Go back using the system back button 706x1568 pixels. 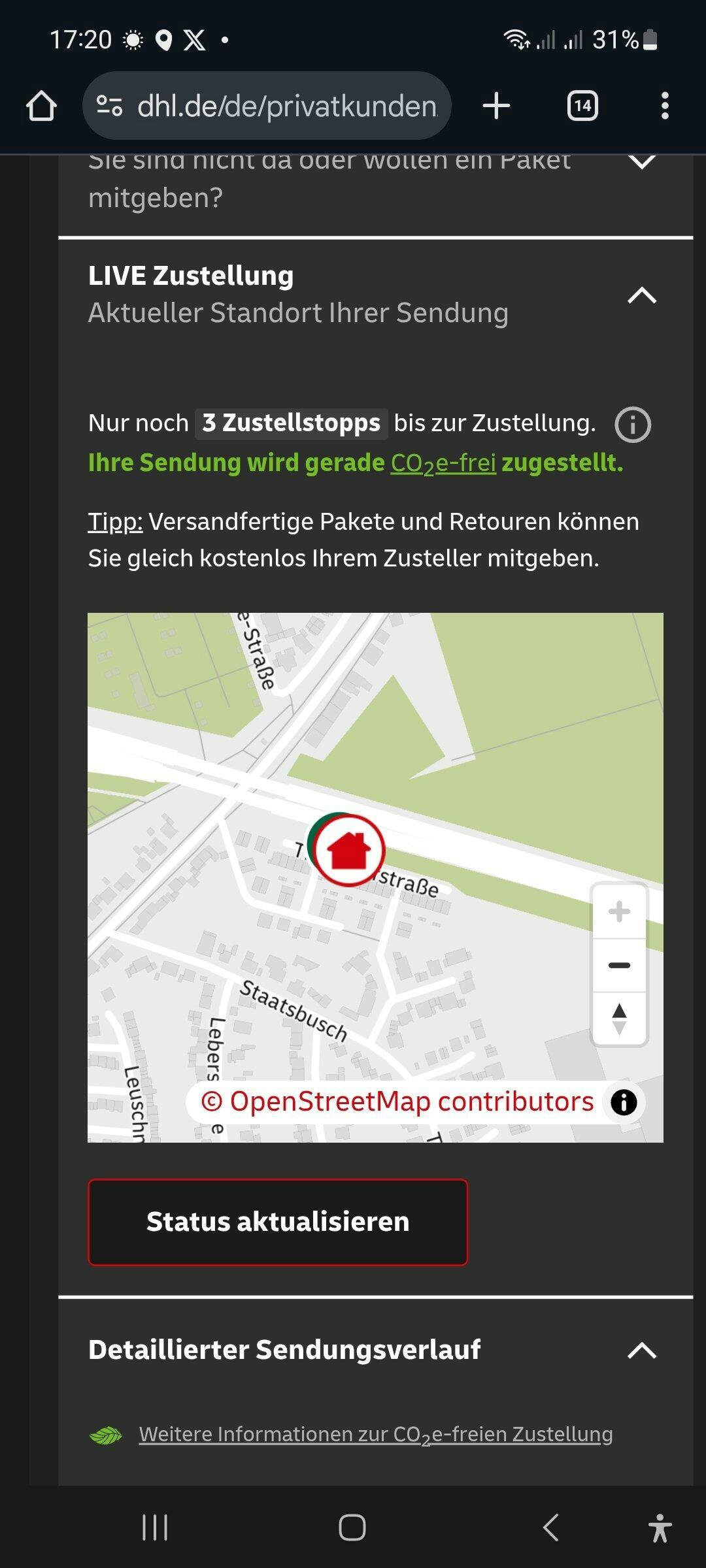pos(551,1527)
